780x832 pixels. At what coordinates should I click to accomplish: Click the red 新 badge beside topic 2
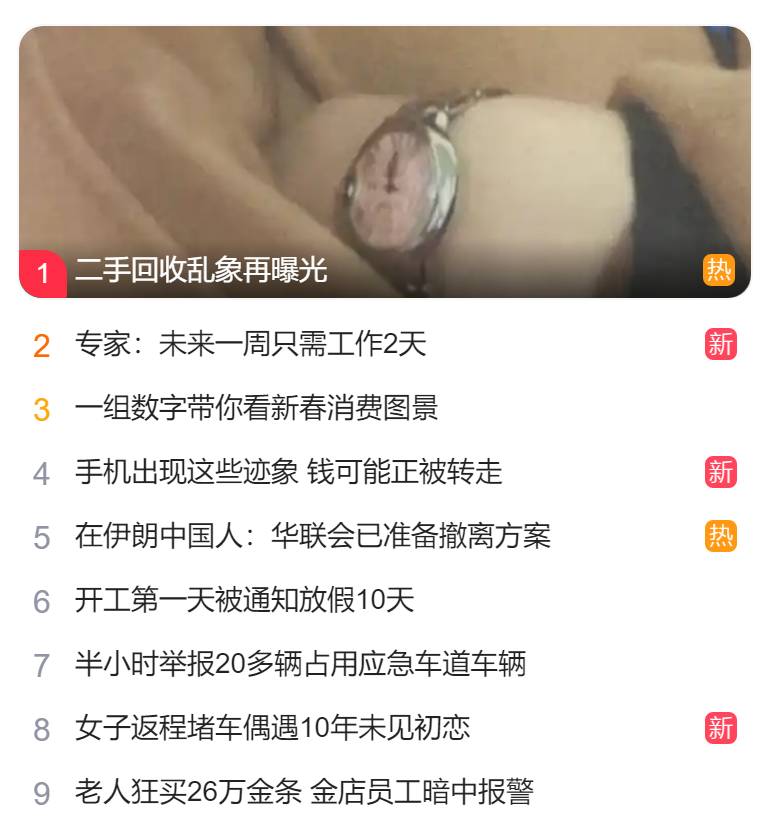tap(722, 341)
